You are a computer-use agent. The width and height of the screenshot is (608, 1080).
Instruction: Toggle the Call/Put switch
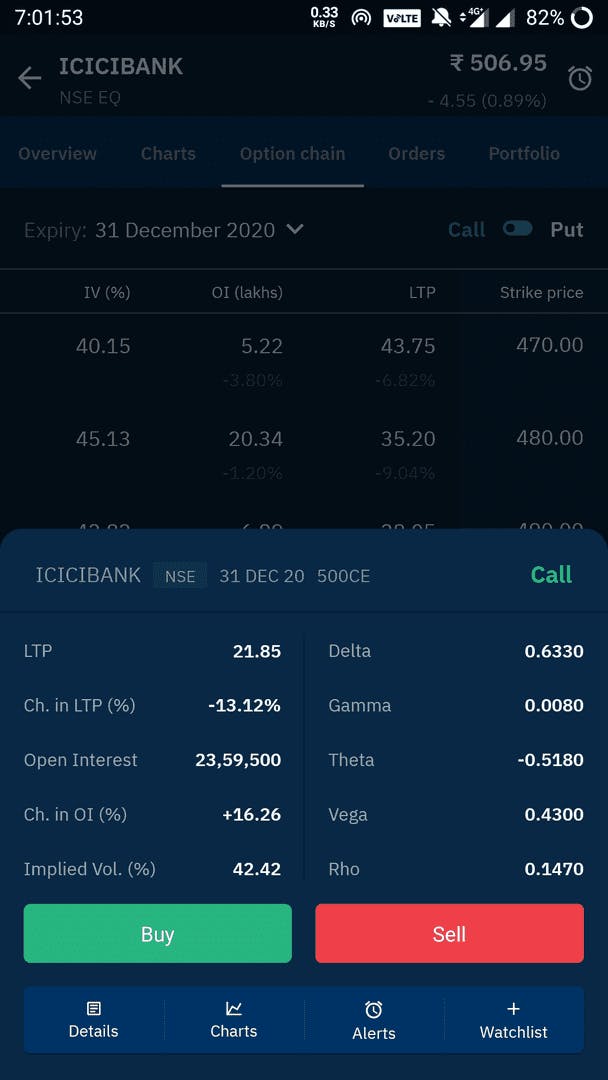(x=517, y=229)
